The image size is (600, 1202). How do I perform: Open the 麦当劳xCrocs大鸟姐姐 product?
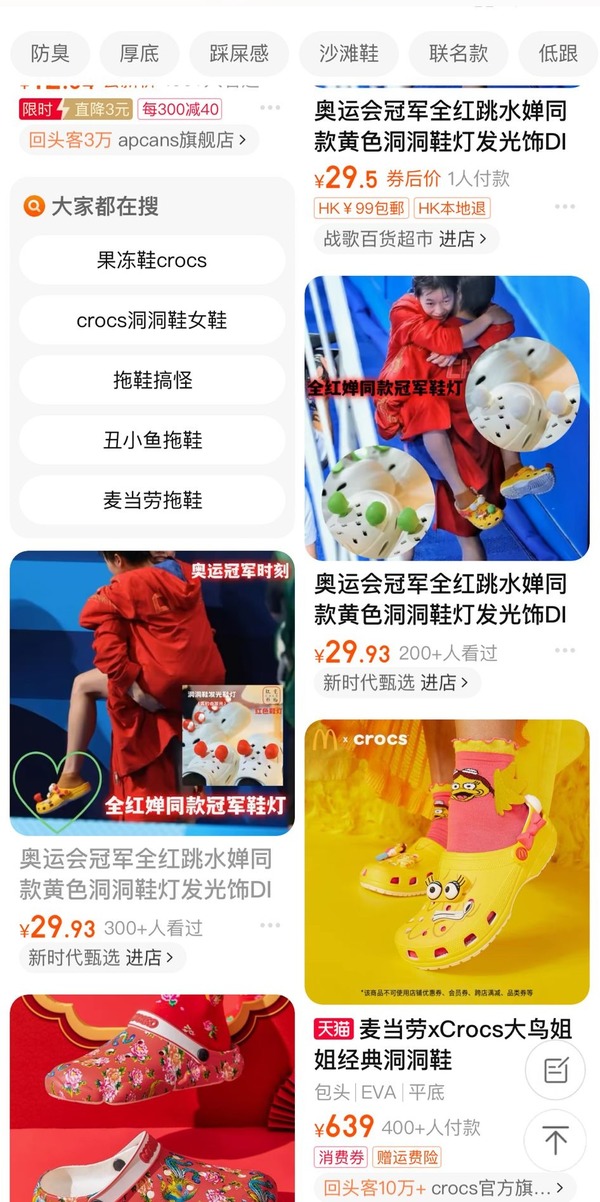(x=447, y=860)
